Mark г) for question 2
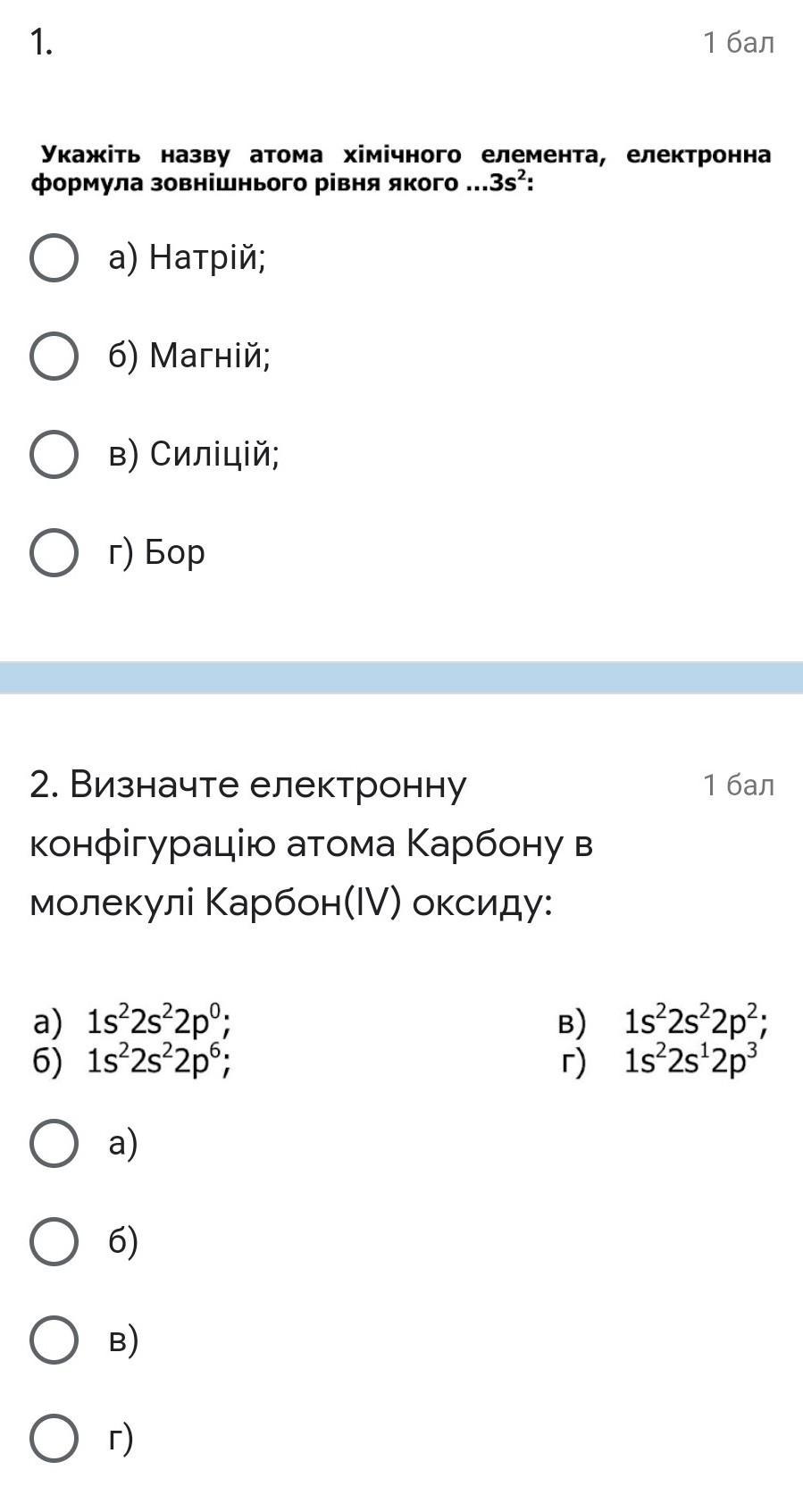This screenshot has width=803, height=1512. pyautogui.click(x=54, y=1438)
